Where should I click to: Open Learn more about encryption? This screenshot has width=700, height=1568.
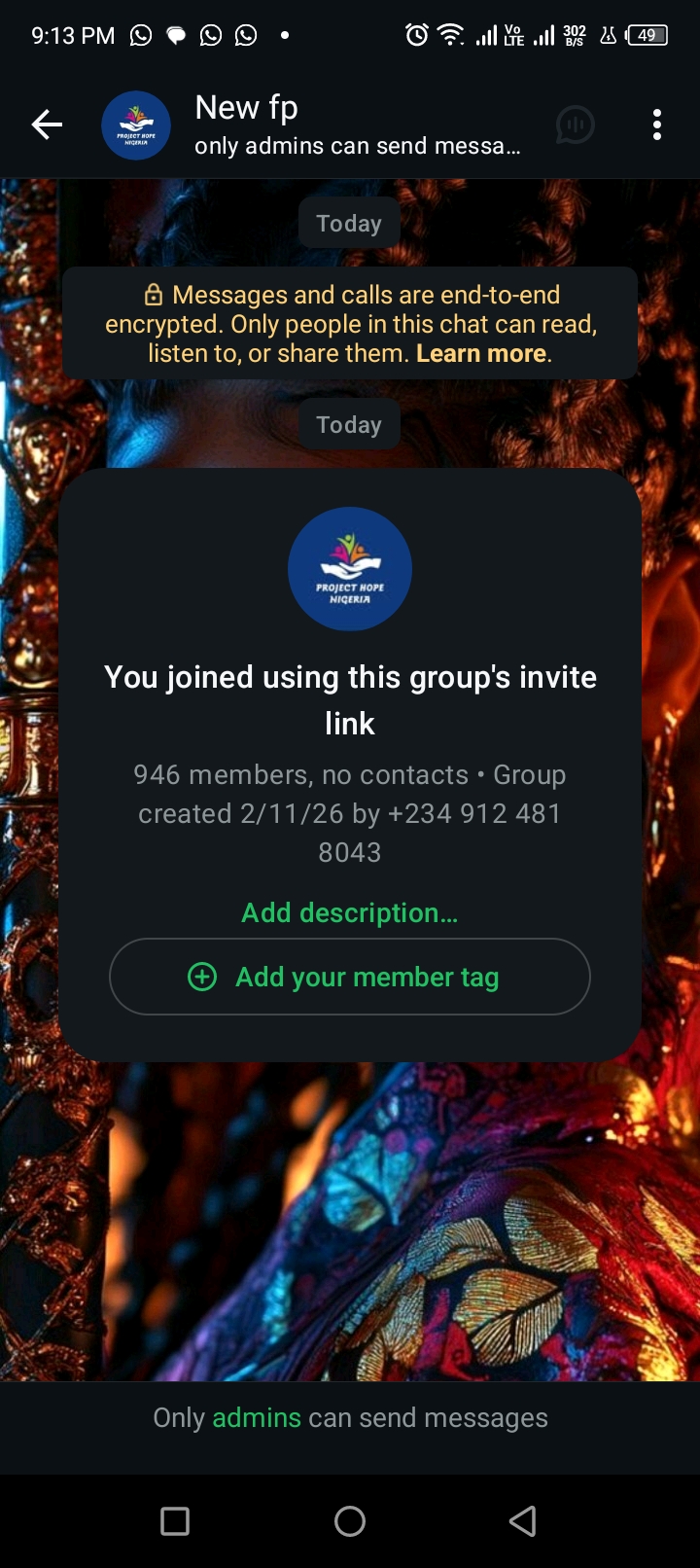pyautogui.click(x=481, y=353)
